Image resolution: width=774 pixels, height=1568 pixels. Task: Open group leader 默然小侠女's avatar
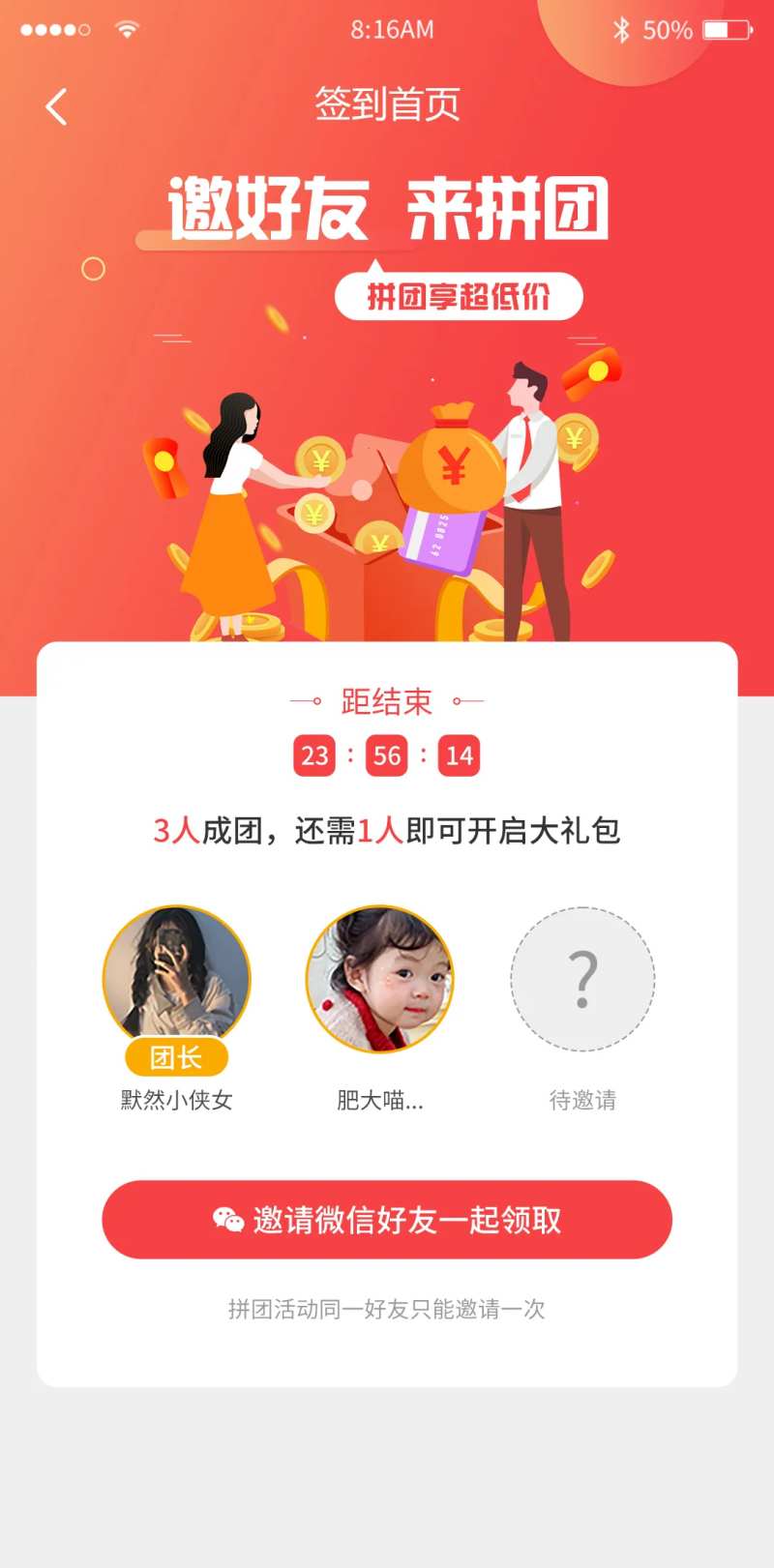pos(176,977)
